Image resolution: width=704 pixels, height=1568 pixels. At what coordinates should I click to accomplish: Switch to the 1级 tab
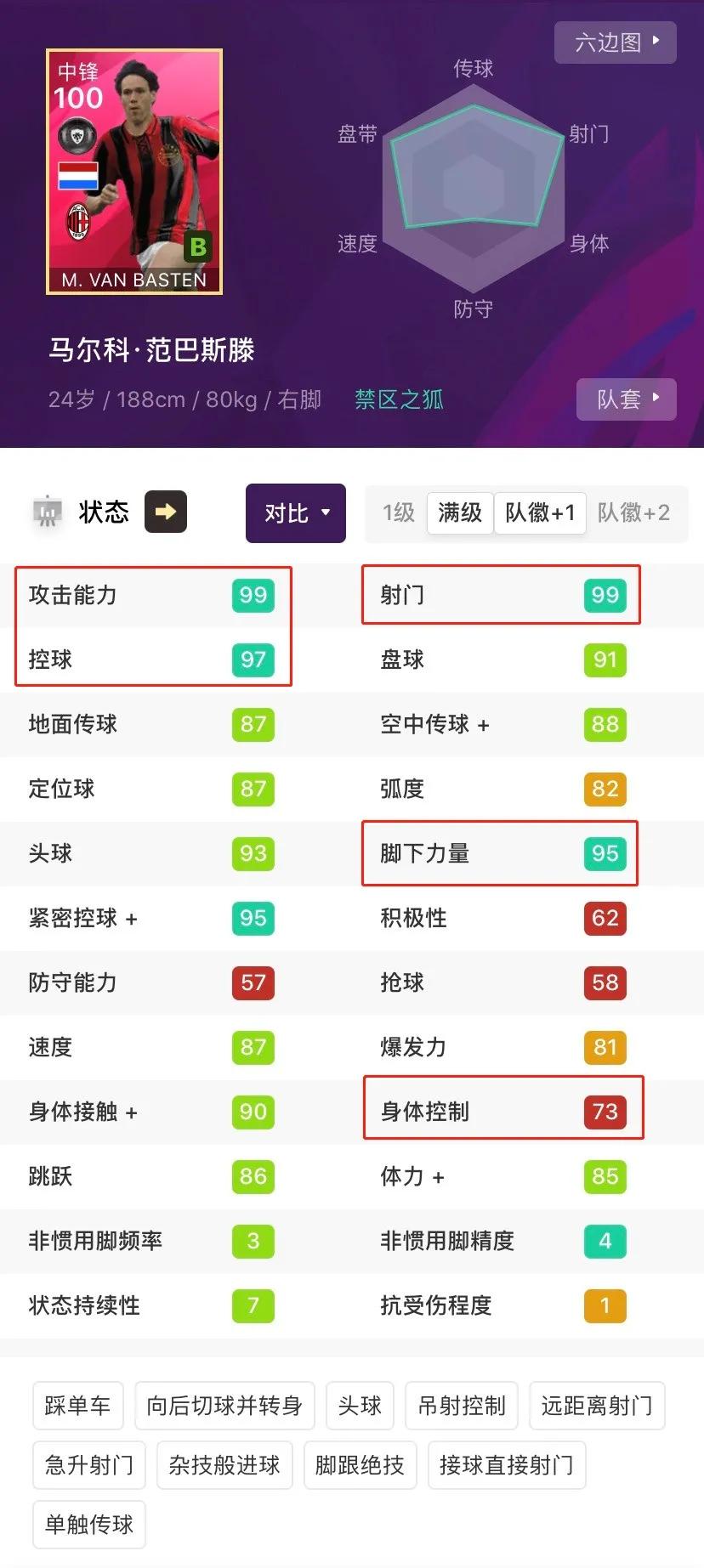[396, 512]
